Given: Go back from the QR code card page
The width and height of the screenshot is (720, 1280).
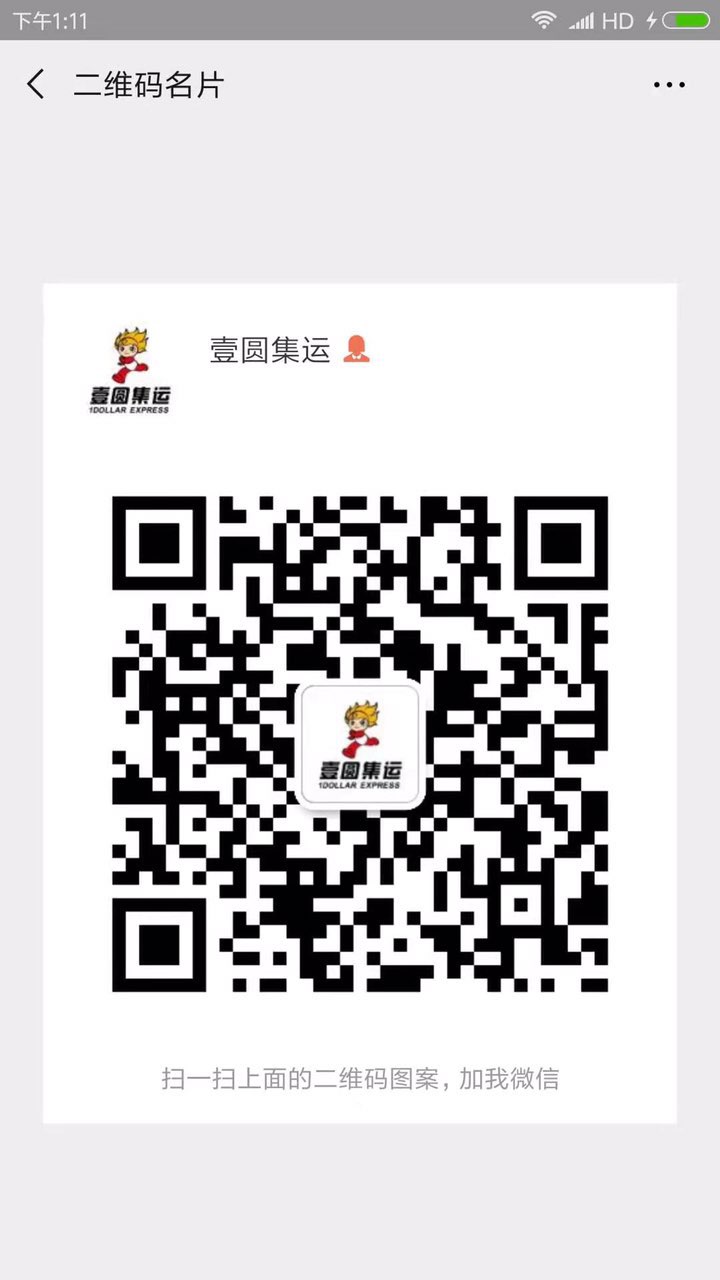Looking at the screenshot, I should point(36,85).
